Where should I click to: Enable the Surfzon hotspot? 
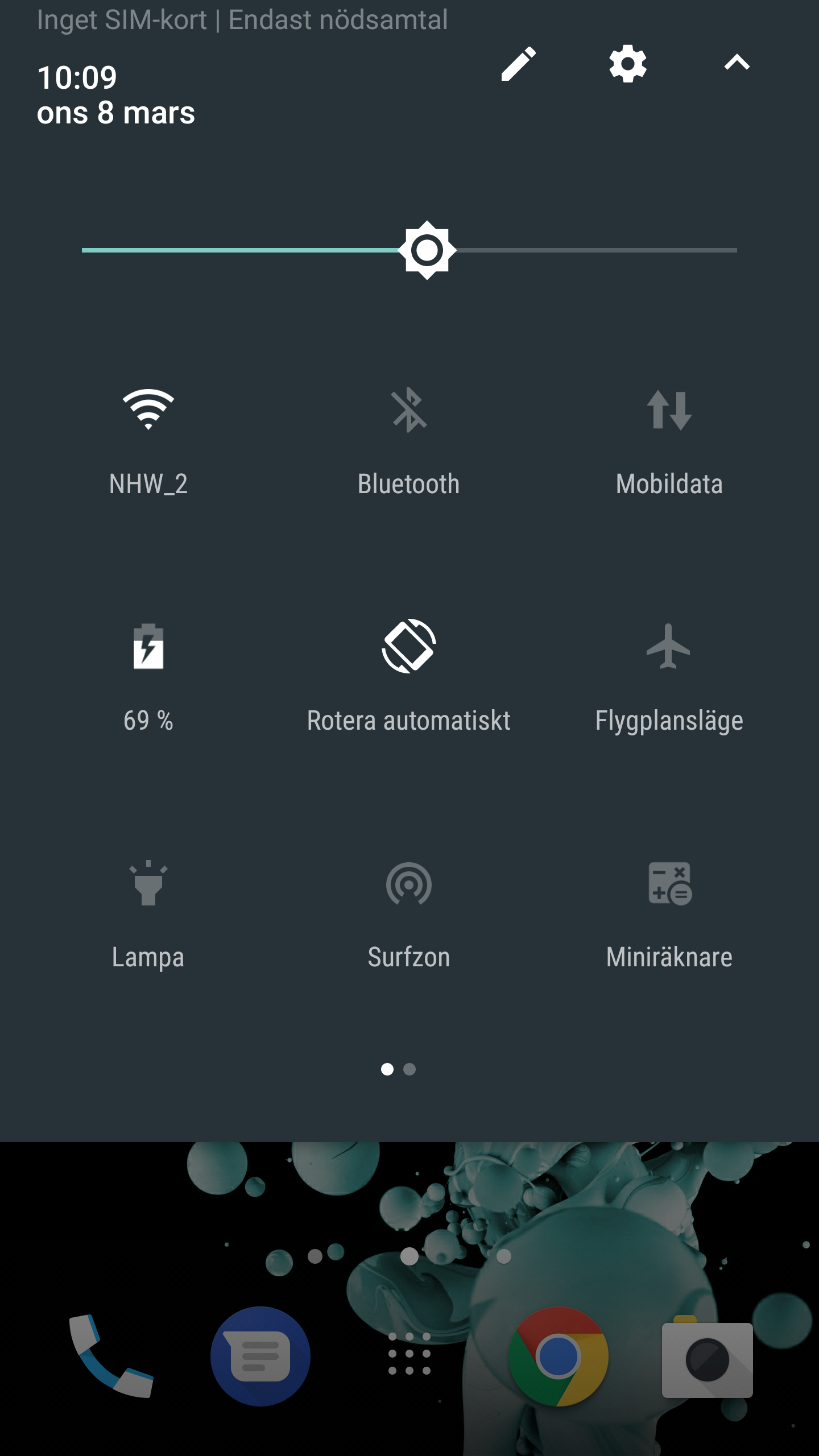(x=409, y=884)
